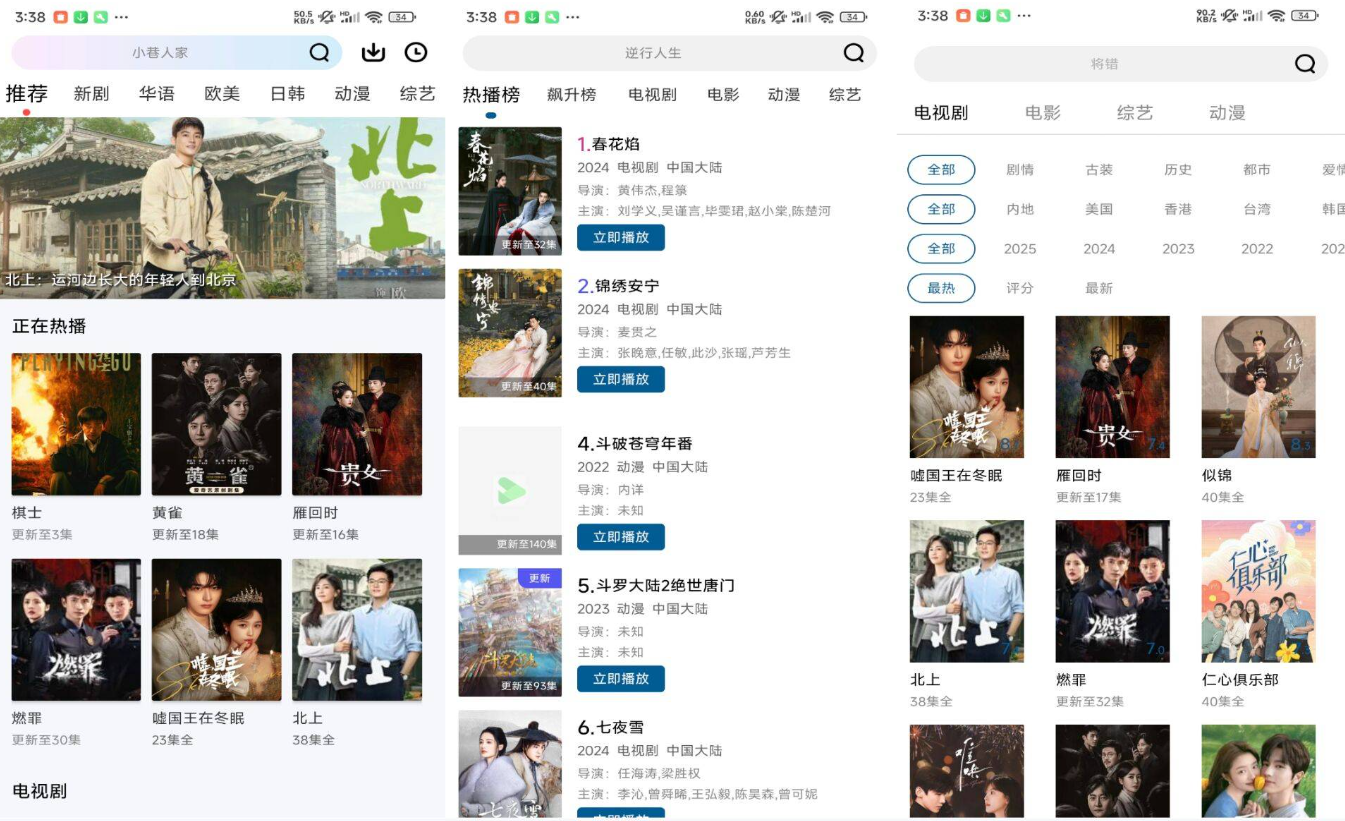Sort results by 评分

(x=1020, y=288)
